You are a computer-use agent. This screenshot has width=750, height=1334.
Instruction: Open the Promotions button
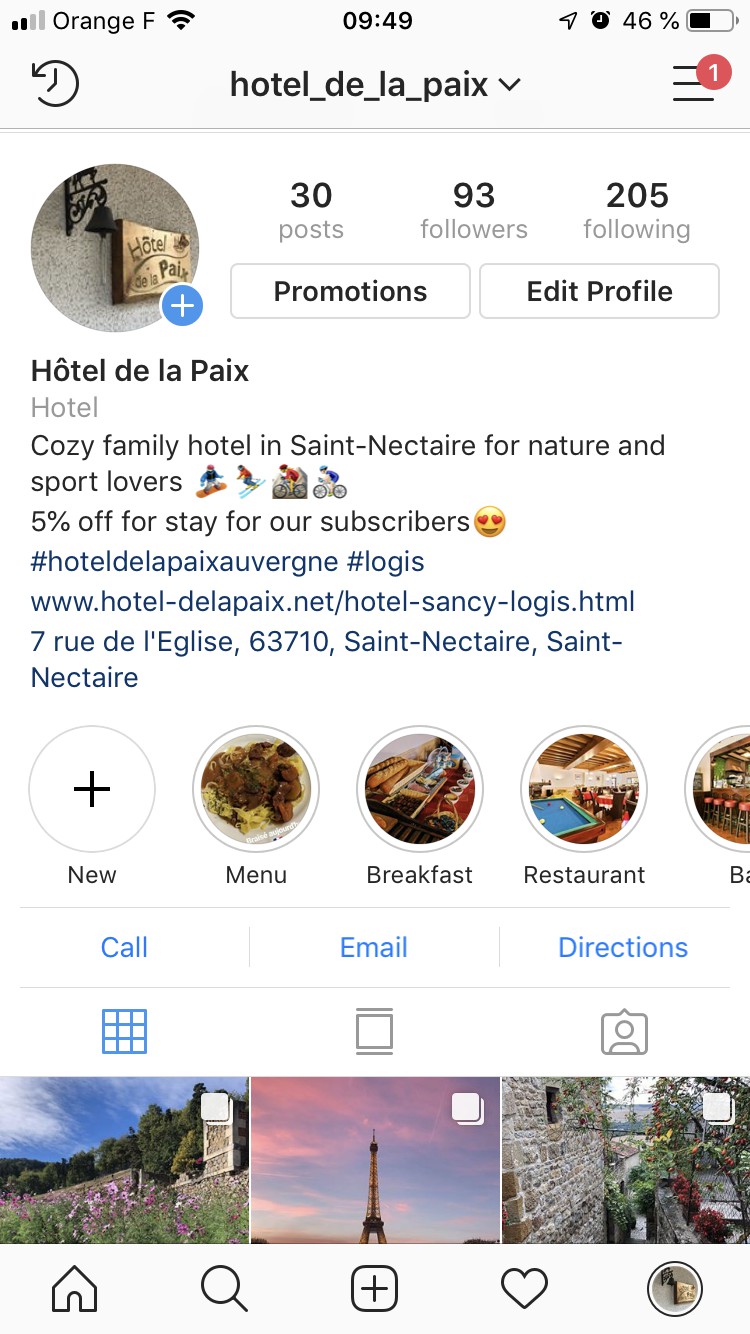click(x=350, y=292)
